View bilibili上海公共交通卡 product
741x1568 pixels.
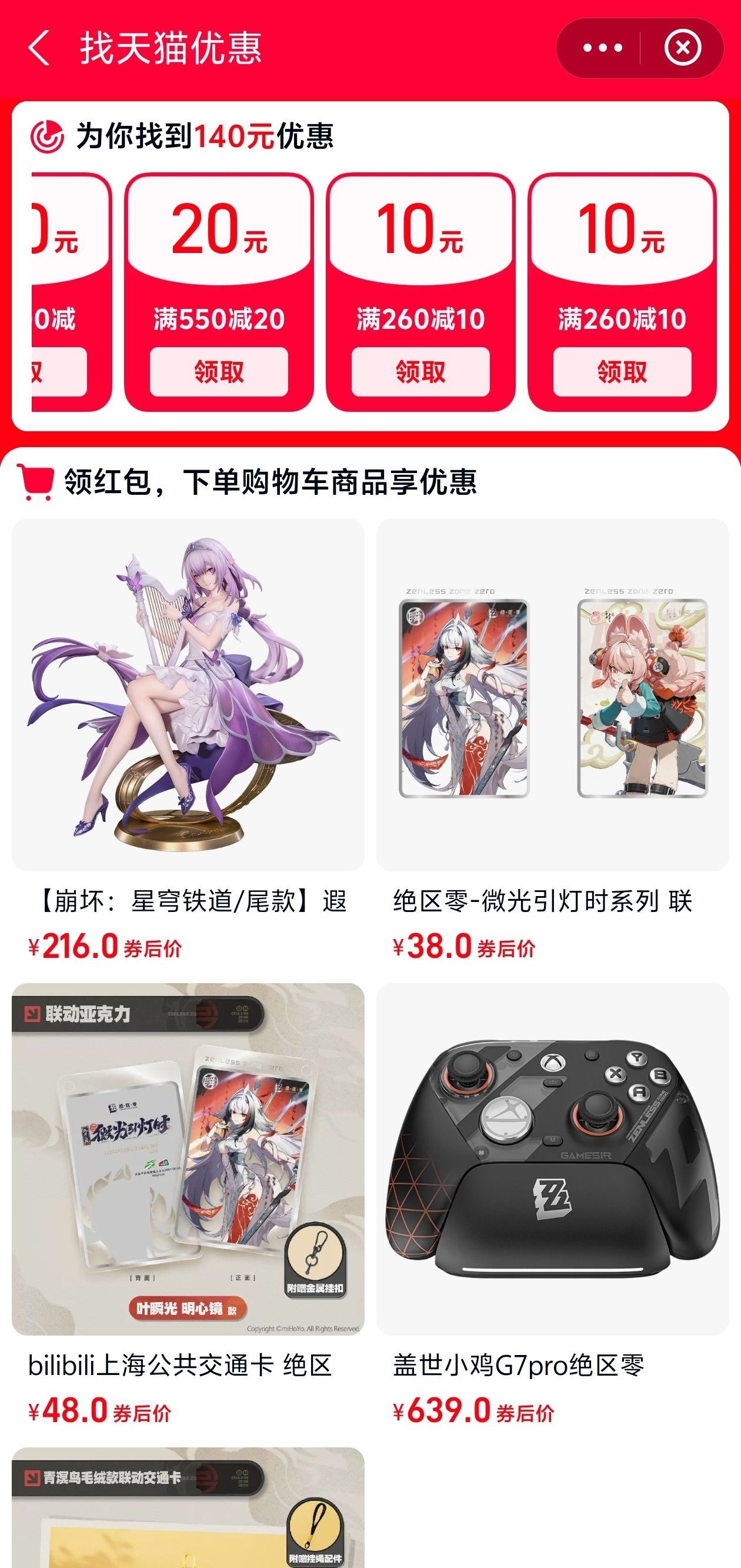[x=188, y=1158]
